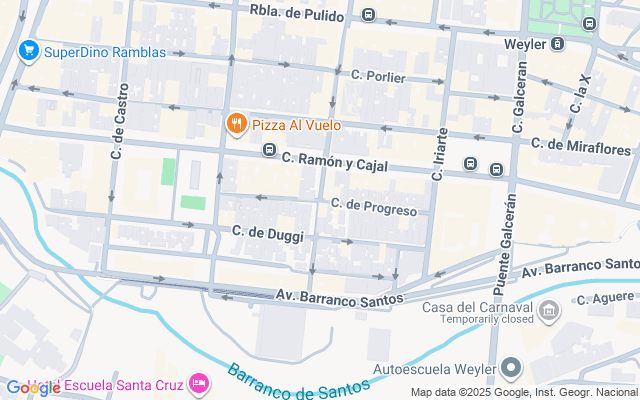Open the Autoescuela Weyler place marker

[511, 369]
